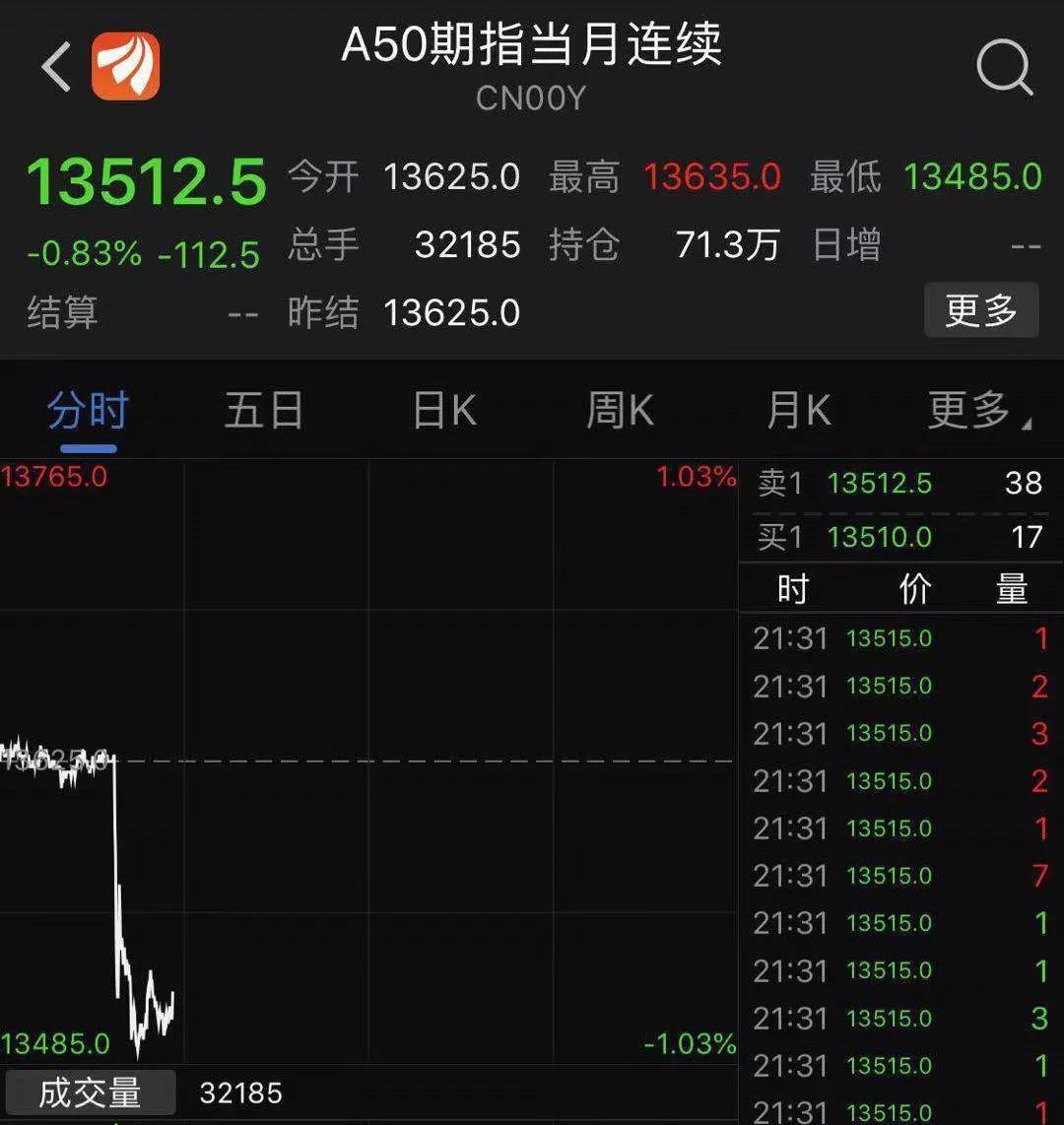Select the 周K chart tab
This screenshot has width=1064, height=1125.
click(620, 410)
